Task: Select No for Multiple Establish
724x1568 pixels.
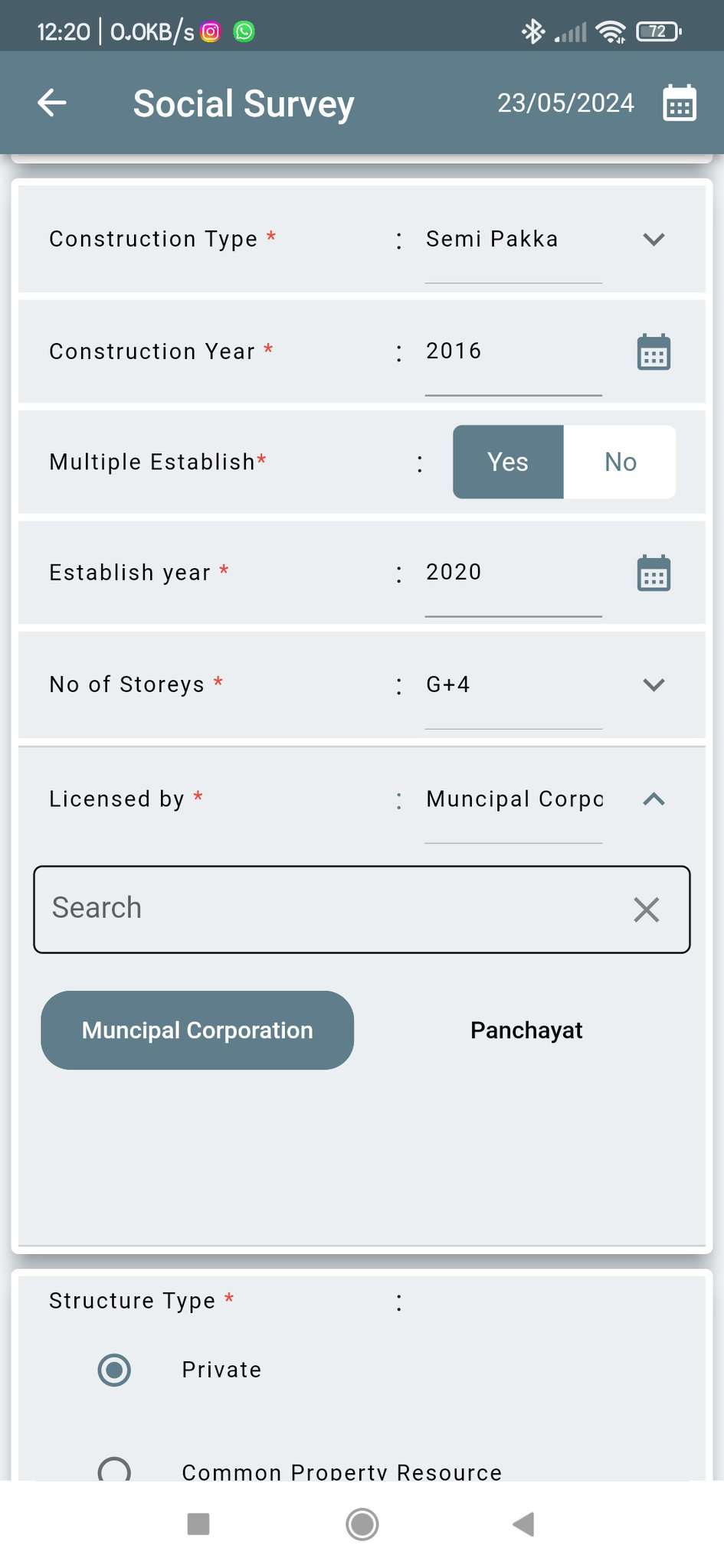Action: pyautogui.click(x=620, y=462)
